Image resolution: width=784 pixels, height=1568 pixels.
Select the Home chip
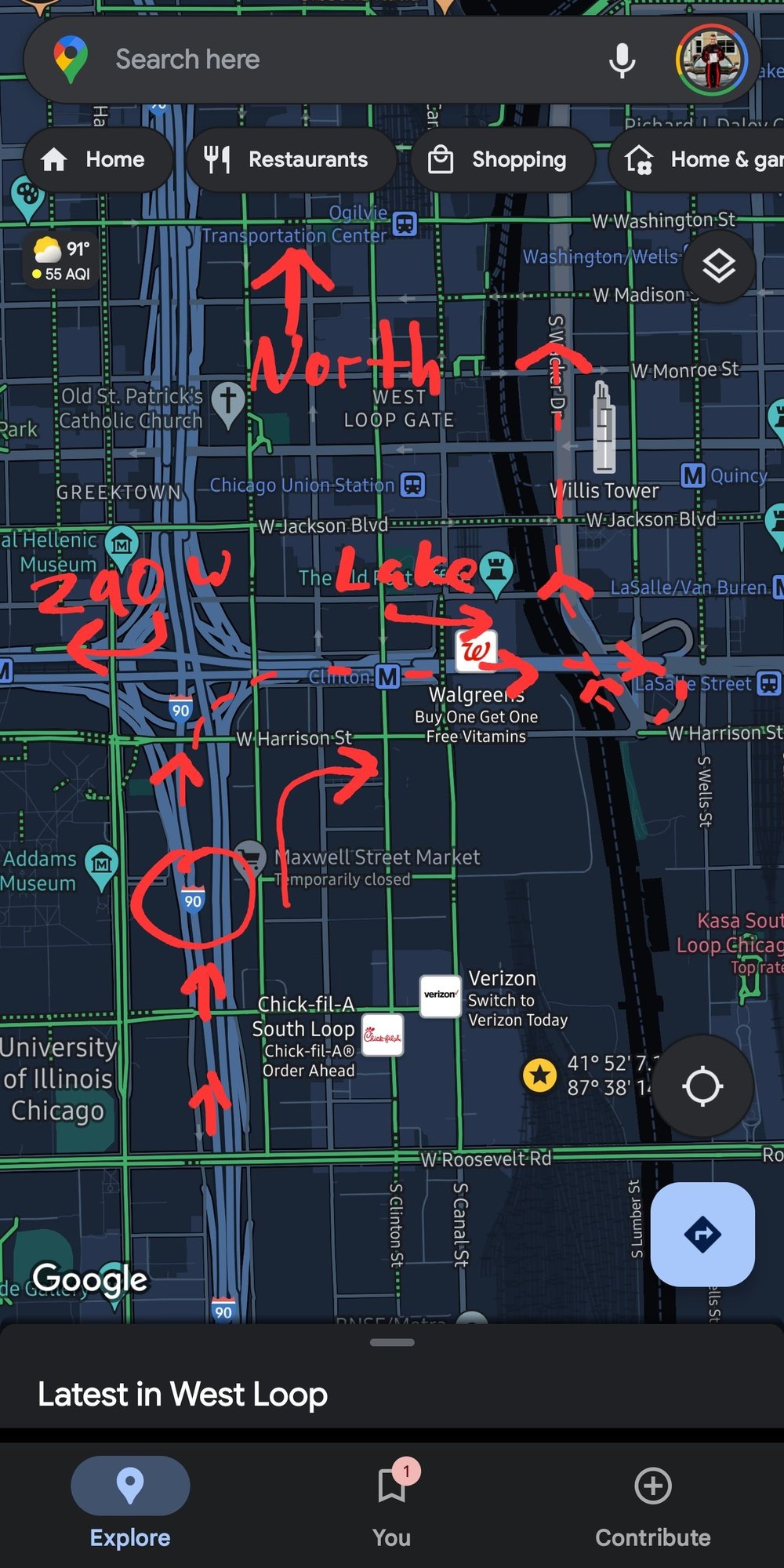98,160
